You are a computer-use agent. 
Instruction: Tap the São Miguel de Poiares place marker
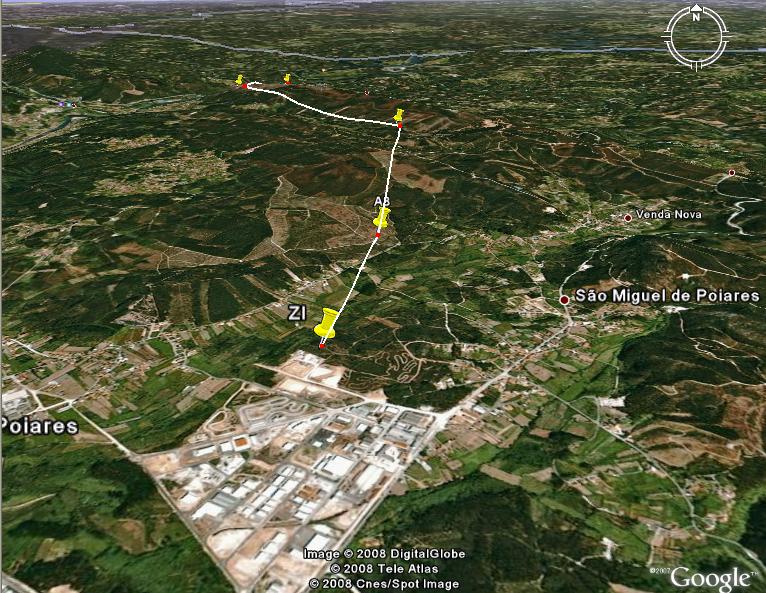(564, 298)
